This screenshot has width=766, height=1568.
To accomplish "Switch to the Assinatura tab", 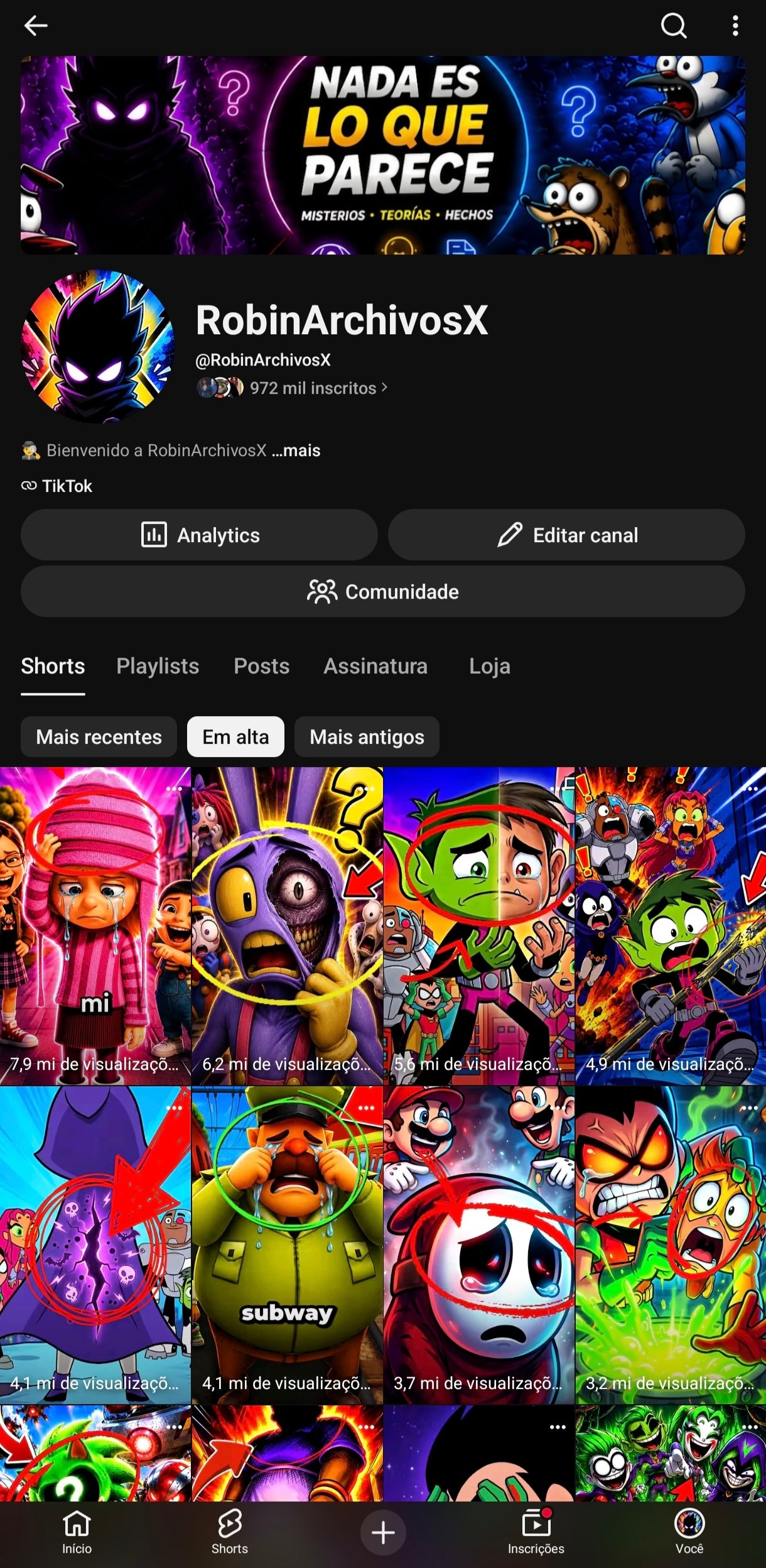I will point(375,666).
